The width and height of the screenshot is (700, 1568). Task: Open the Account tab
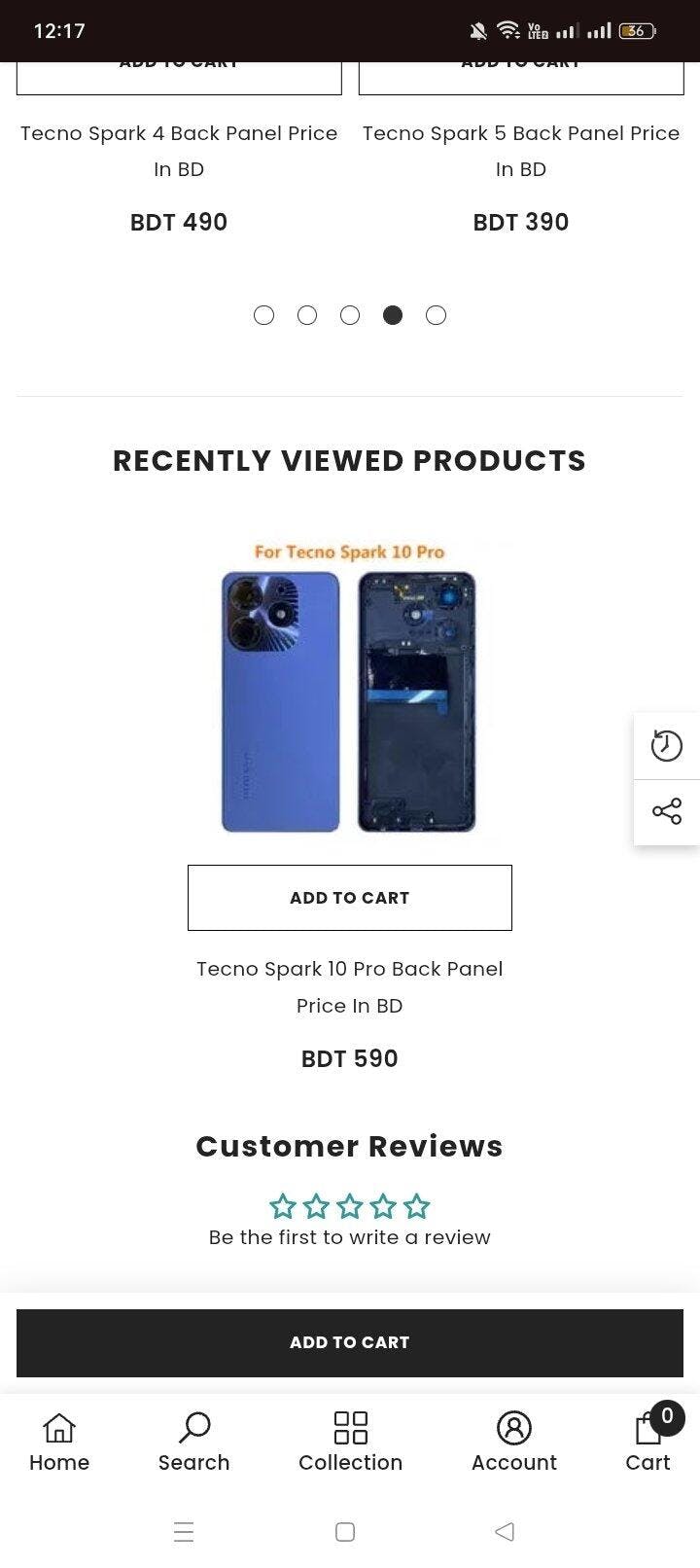click(514, 1443)
